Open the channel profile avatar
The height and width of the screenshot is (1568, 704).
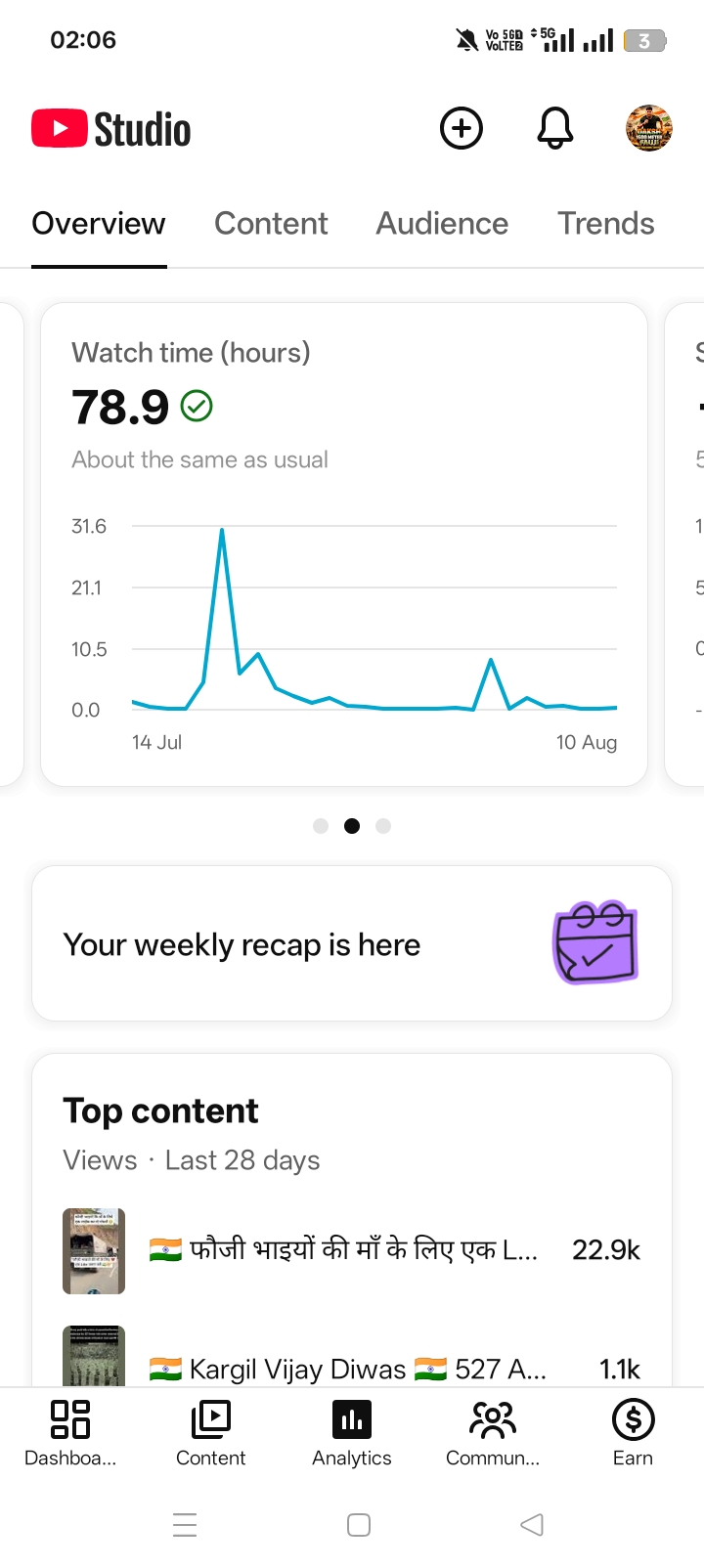(649, 128)
